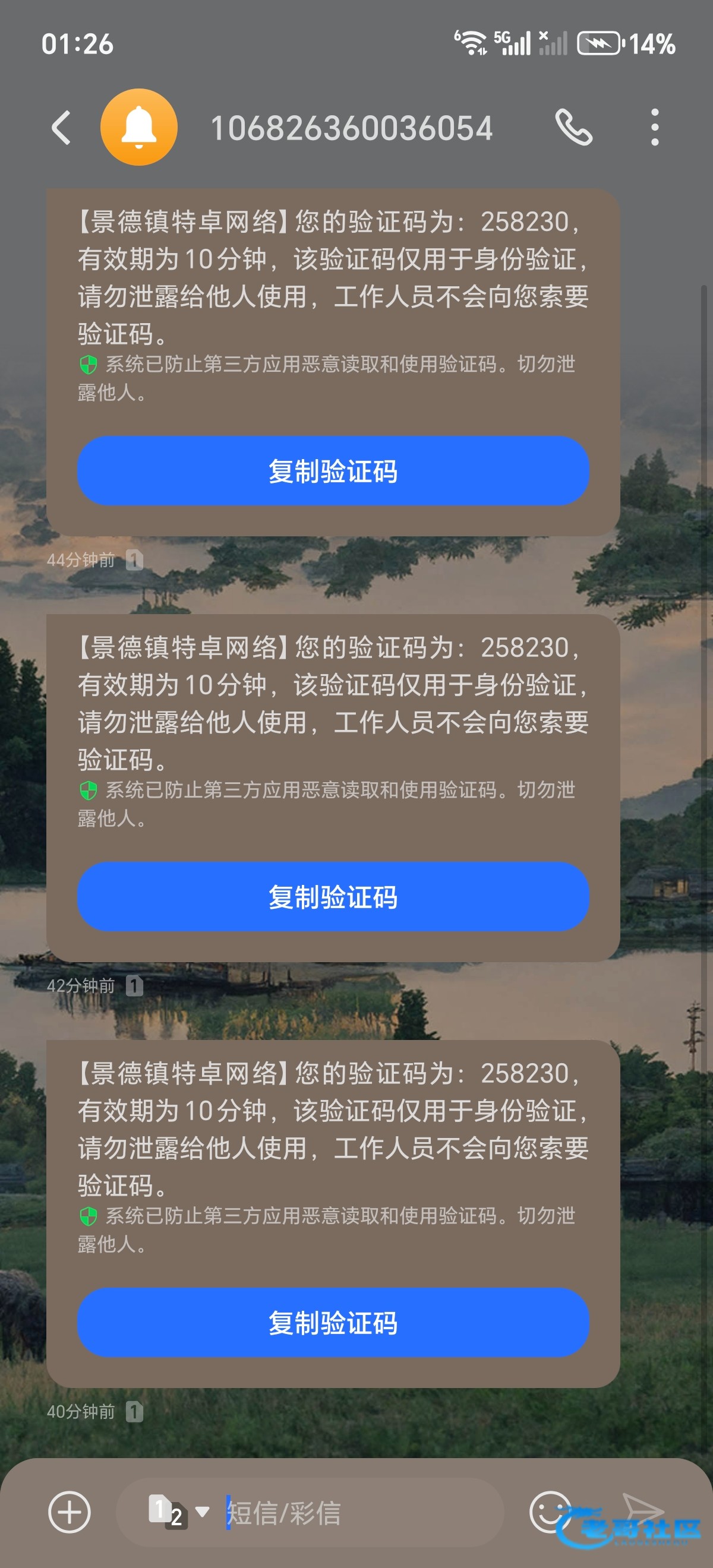
Task: Open the three-dot overflow menu
Action: 655,128
